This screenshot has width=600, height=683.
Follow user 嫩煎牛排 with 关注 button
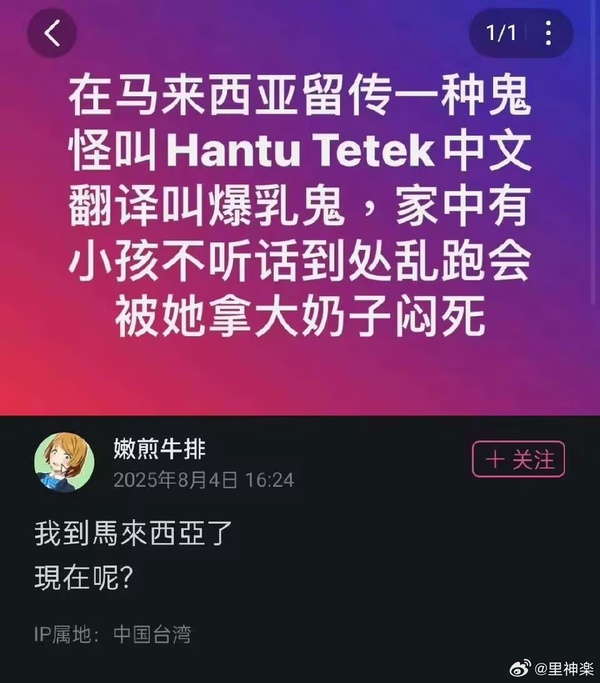(519, 460)
